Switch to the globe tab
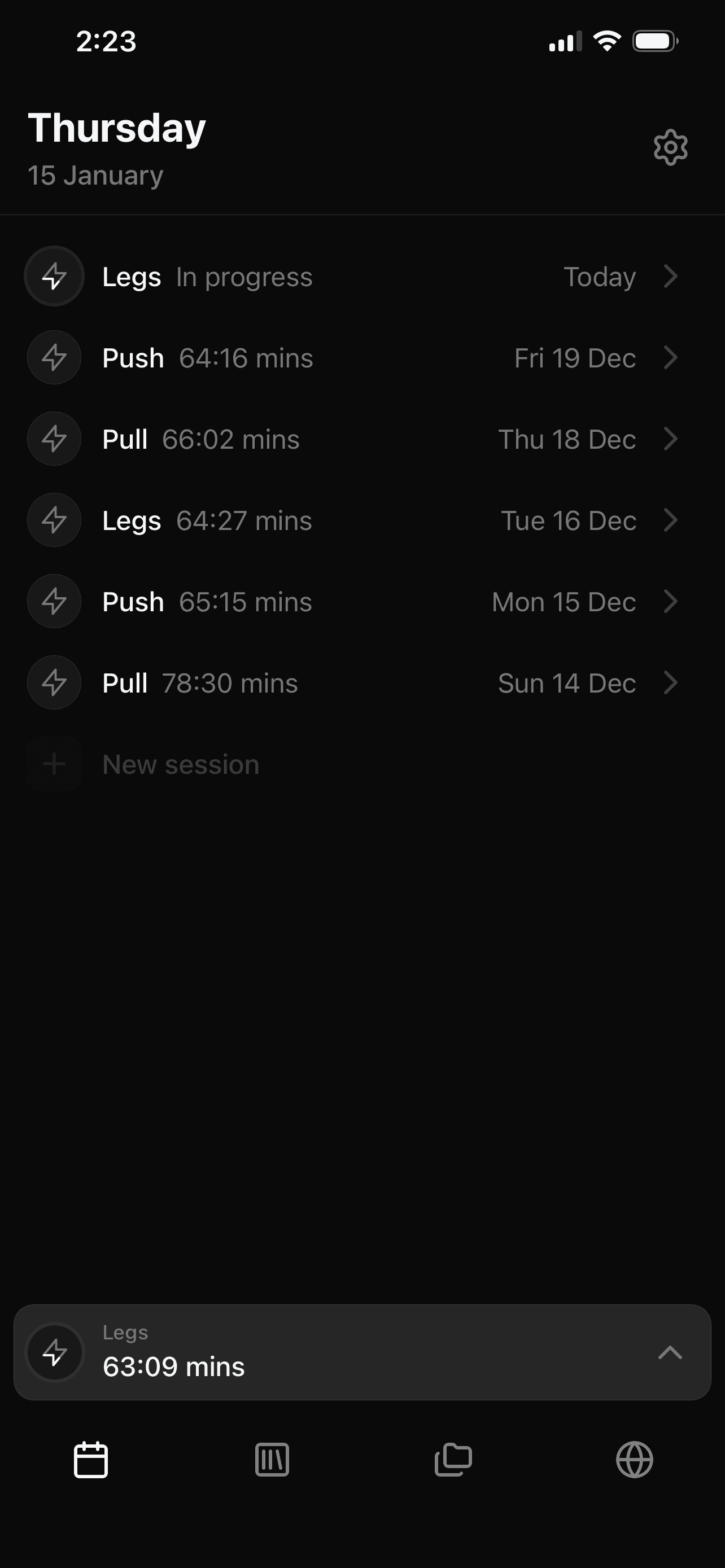This screenshot has height=1568, width=725. pyautogui.click(x=634, y=1460)
